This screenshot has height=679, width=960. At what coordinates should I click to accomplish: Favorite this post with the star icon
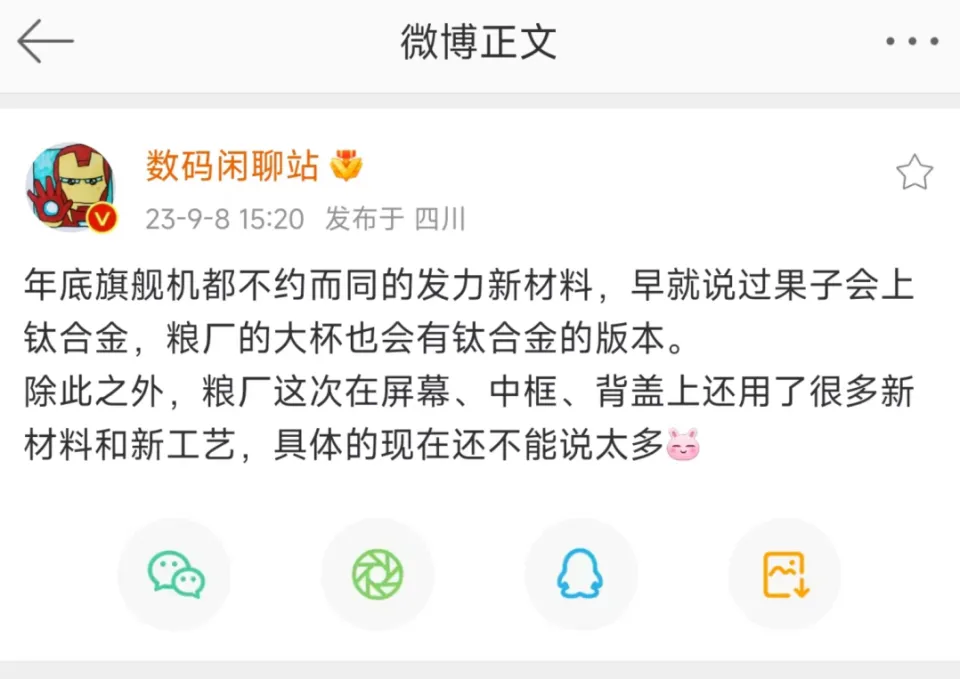pyautogui.click(x=914, y=173)
